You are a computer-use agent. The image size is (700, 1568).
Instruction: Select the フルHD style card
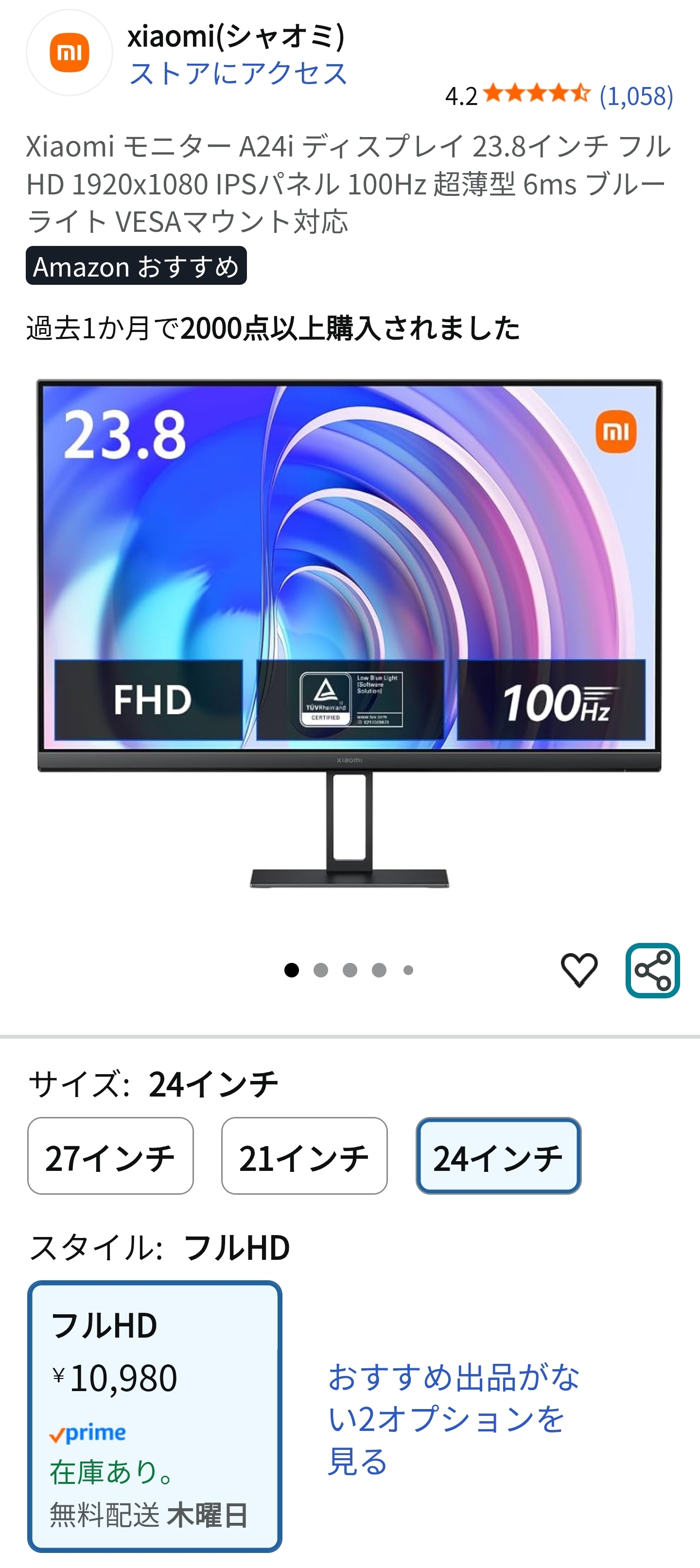tap(155, 1416)
